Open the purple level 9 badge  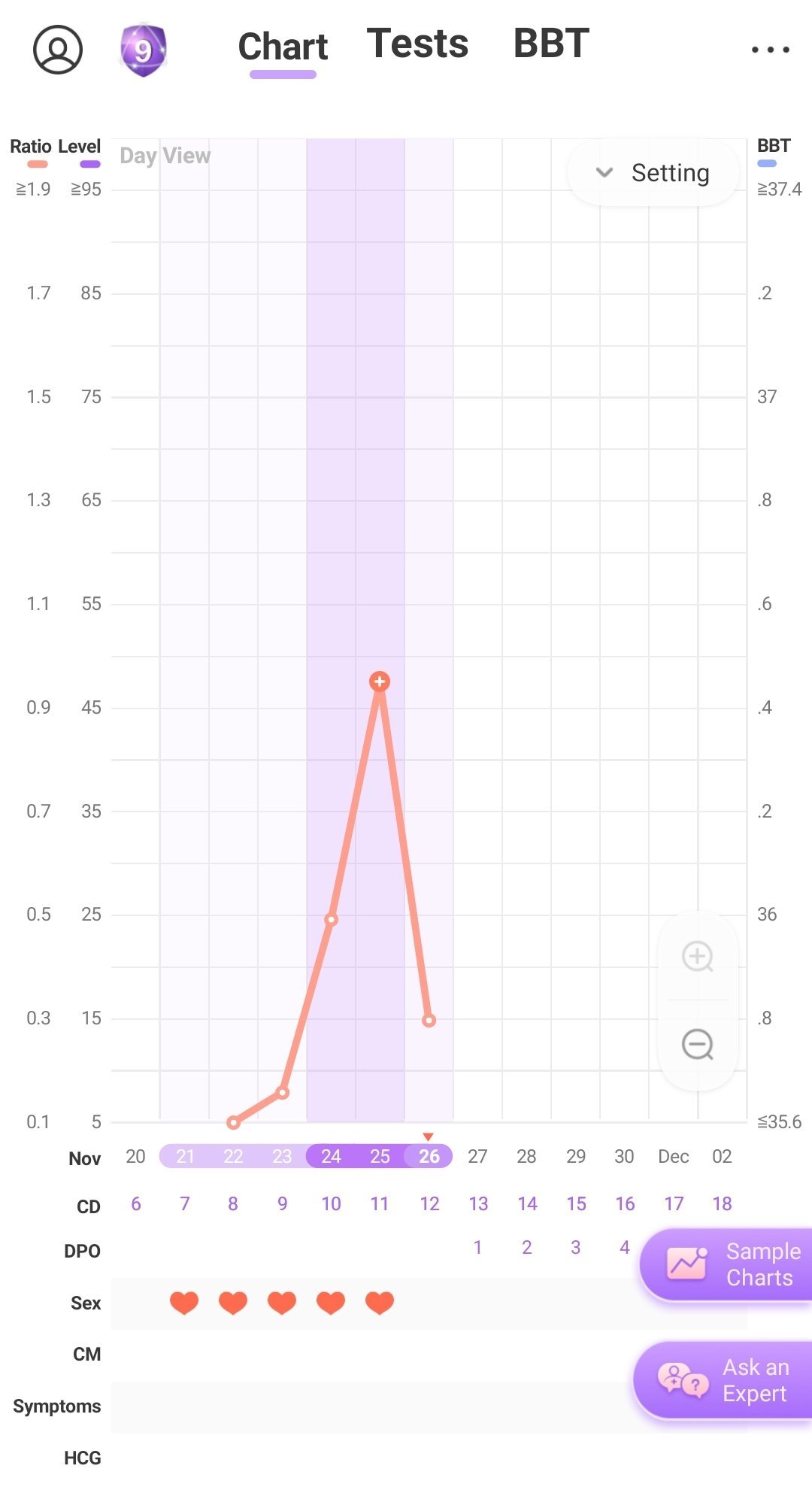(x=143, y=50)
